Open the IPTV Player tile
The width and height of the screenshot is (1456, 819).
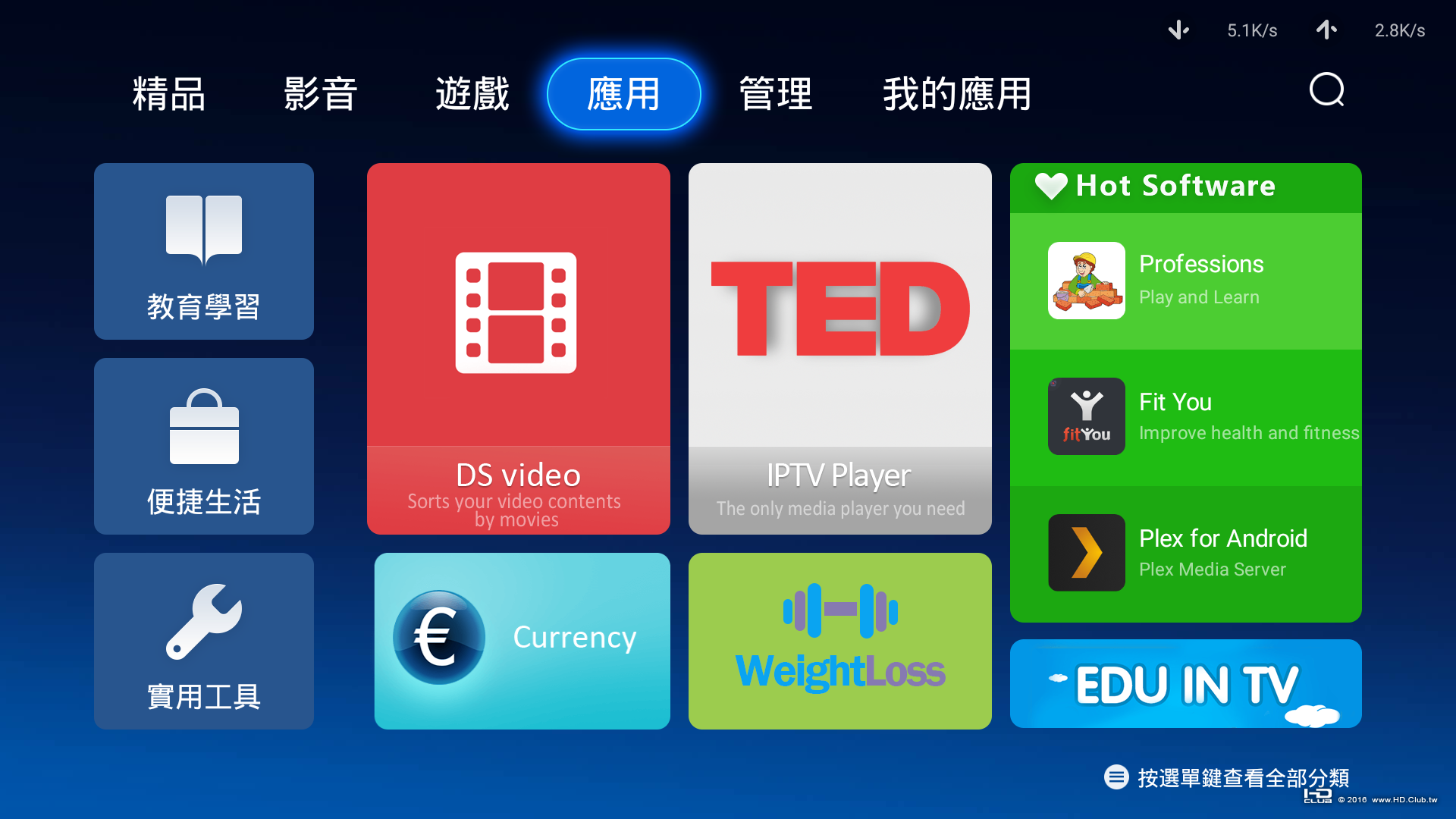(x=839, y=349)
